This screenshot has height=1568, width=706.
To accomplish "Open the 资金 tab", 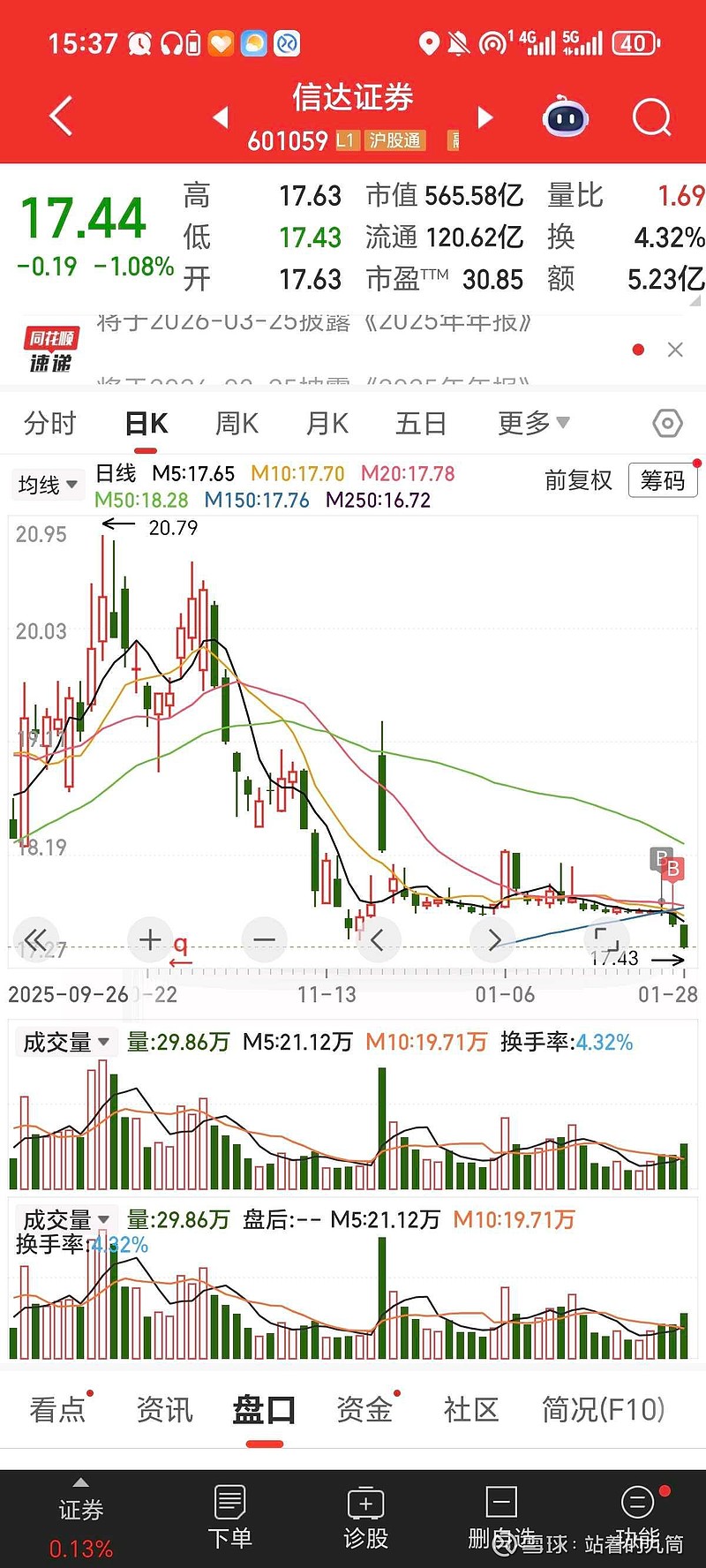I will pos(364,1409).
